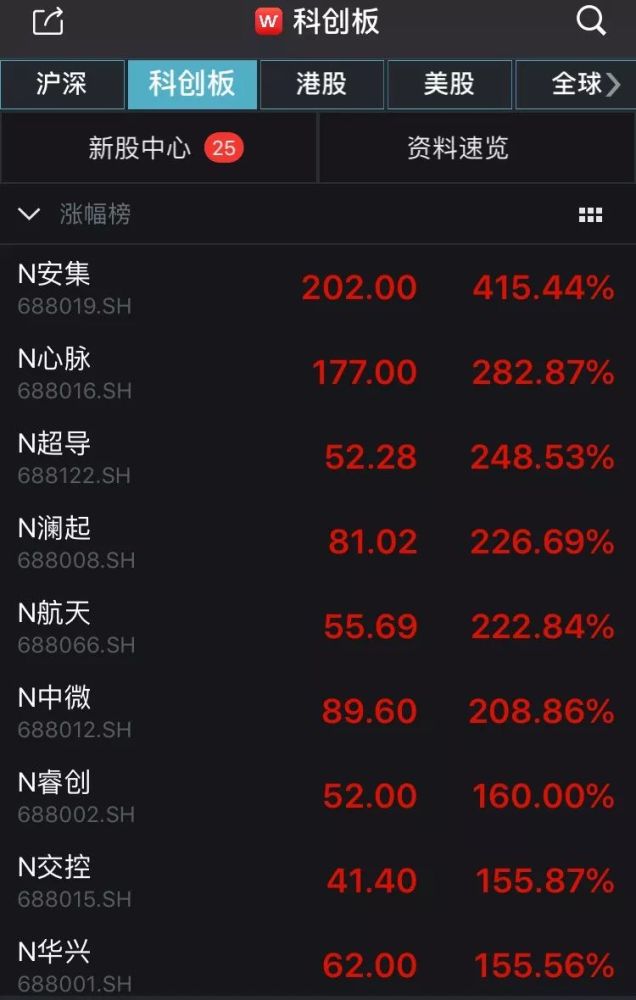636x1000 pixels.
Task: Open 新股中心
Action: (159, 148)
